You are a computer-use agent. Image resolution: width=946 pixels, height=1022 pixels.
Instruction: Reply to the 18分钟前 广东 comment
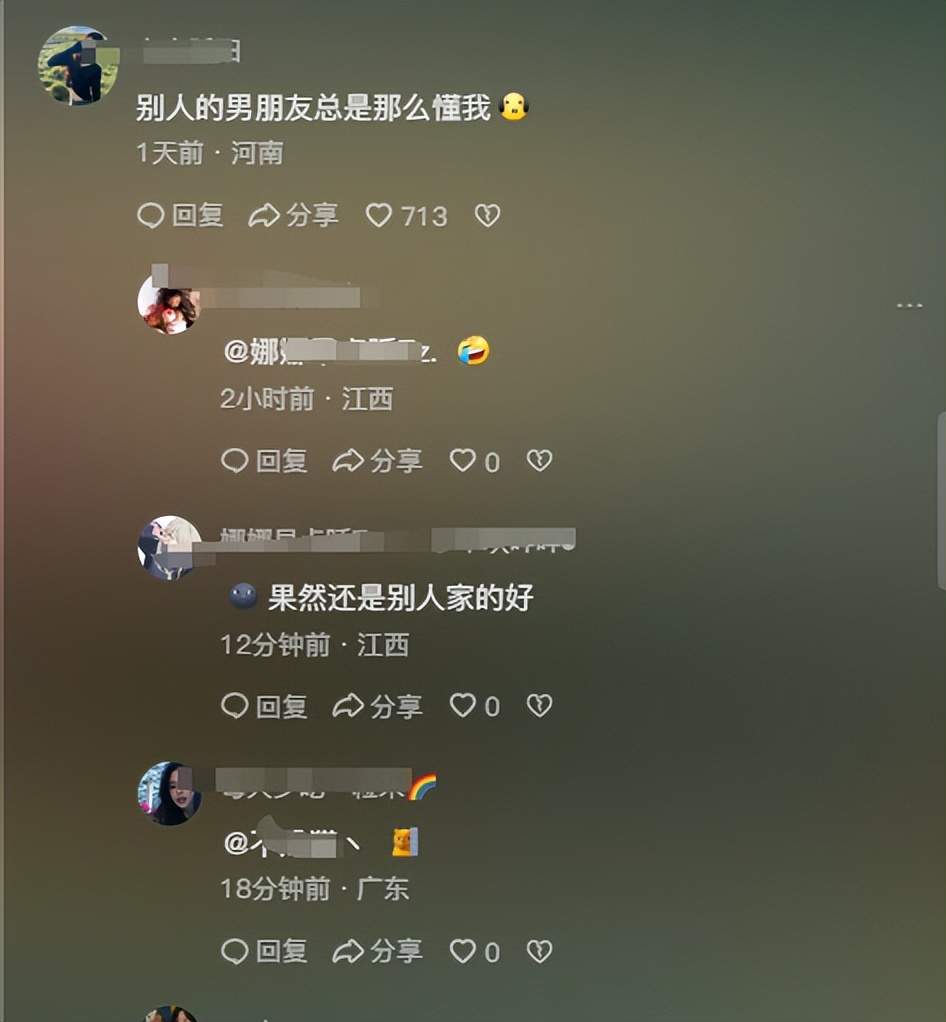pyautogui.click(x=264, y=951)
